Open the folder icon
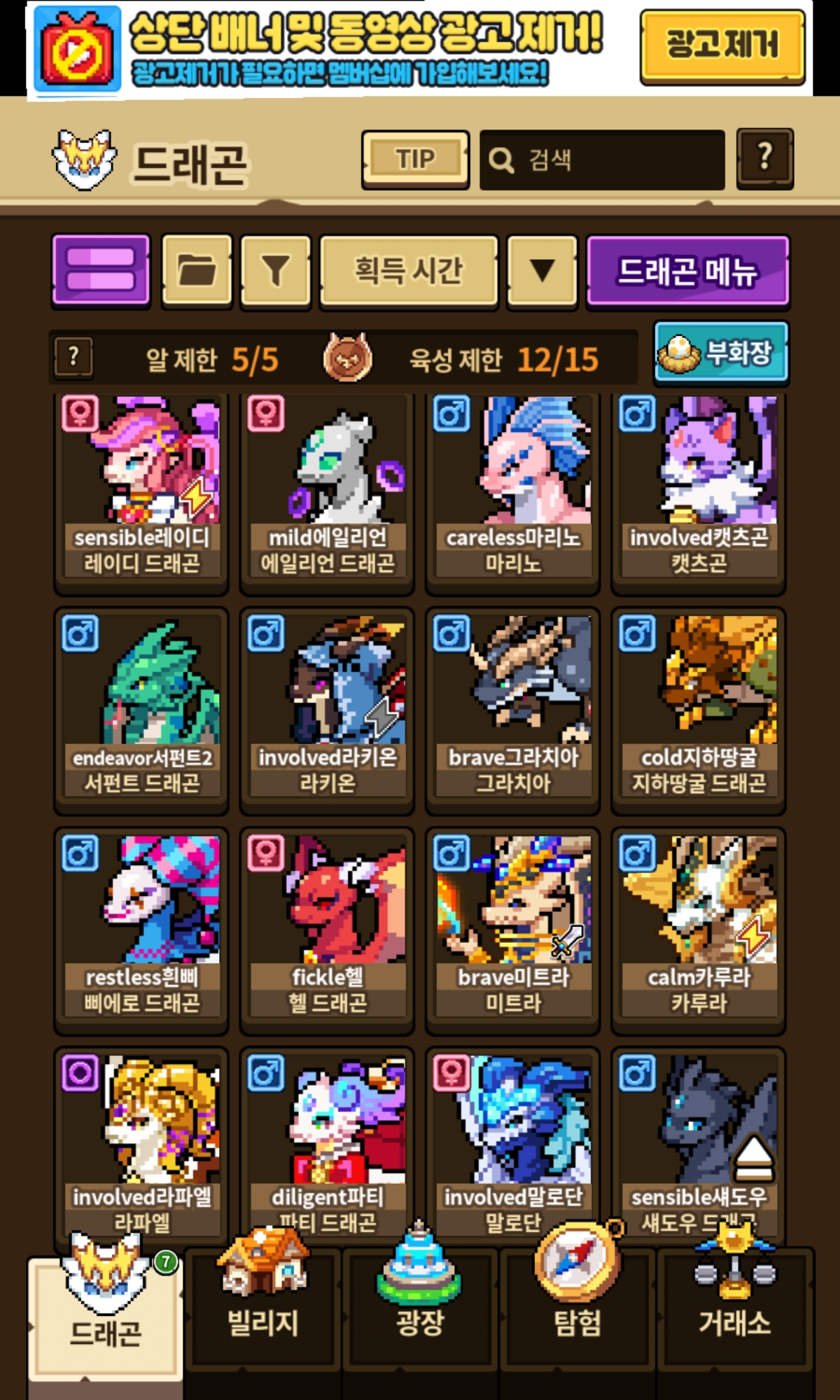Image resolution: width=840 pixels, height=1400 pixels. (x=197, y=271)
